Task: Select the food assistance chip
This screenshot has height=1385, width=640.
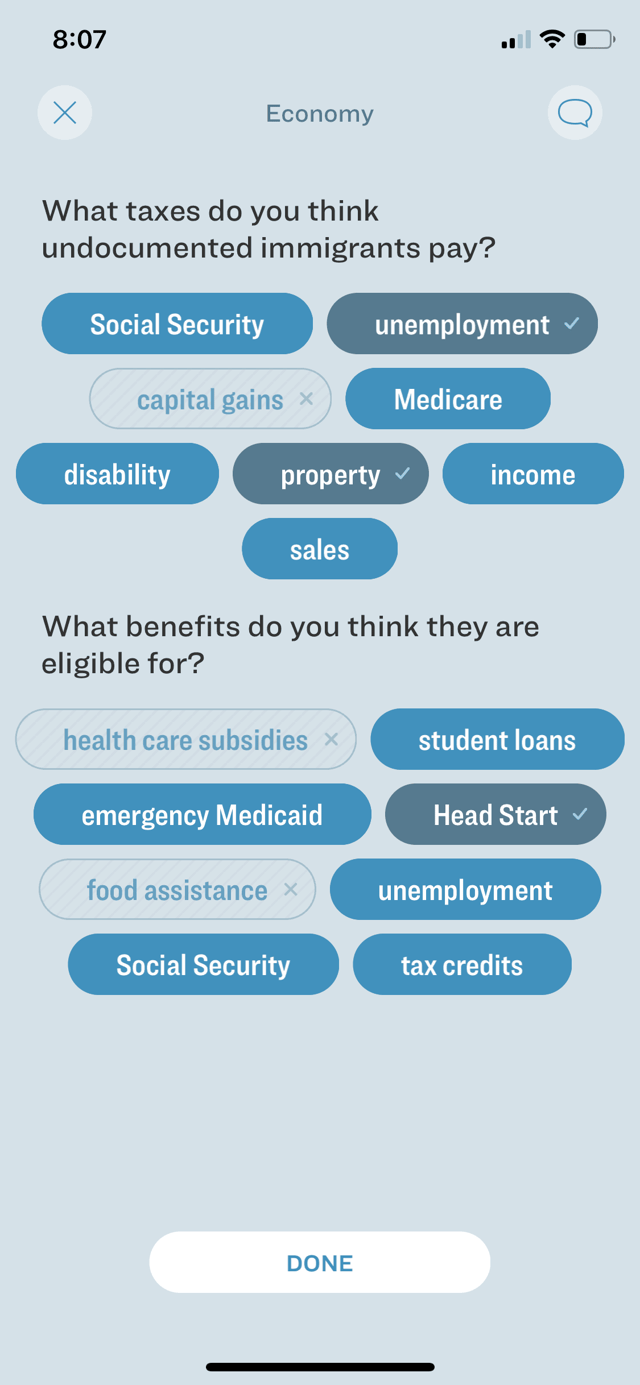Action: (x=177, y=890)
